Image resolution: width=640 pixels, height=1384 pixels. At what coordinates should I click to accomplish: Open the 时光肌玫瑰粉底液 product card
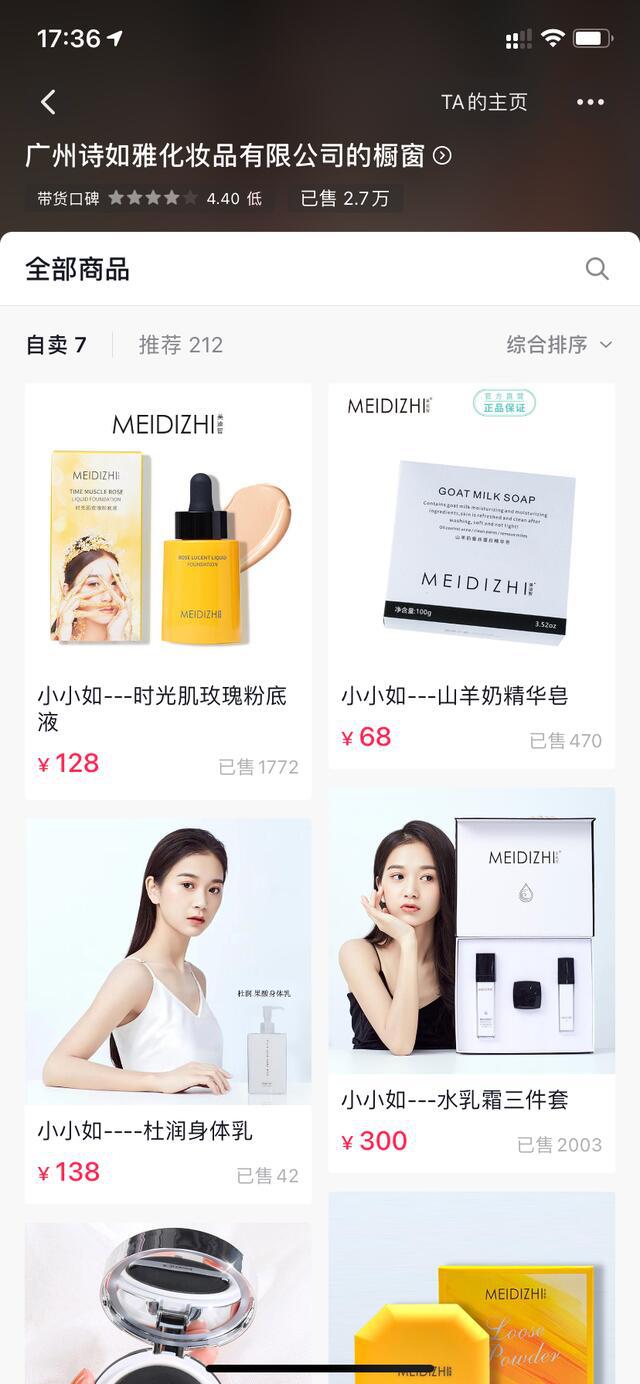coord(168,590)
